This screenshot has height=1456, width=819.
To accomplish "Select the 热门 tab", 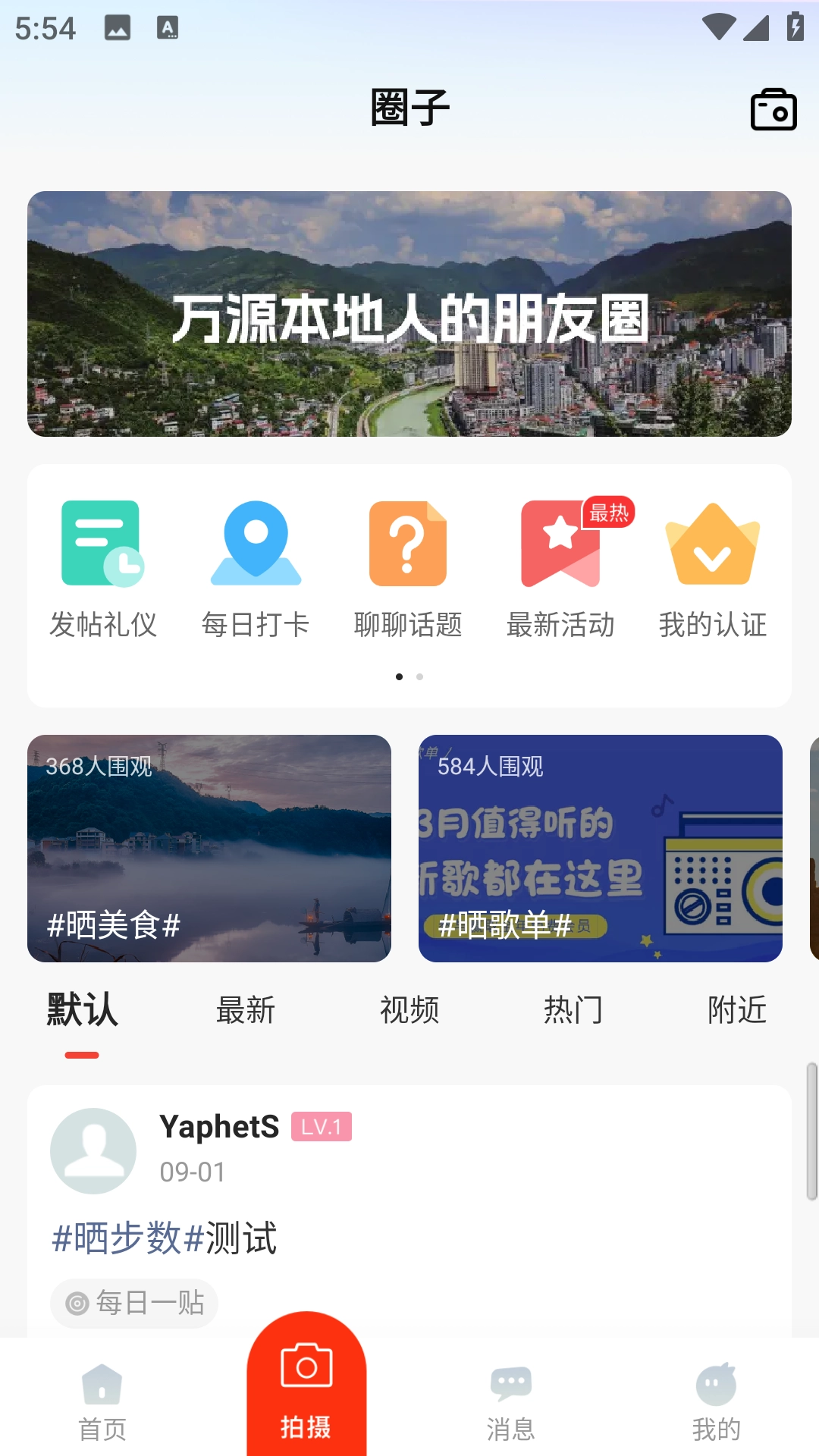I will (573, 1010).
